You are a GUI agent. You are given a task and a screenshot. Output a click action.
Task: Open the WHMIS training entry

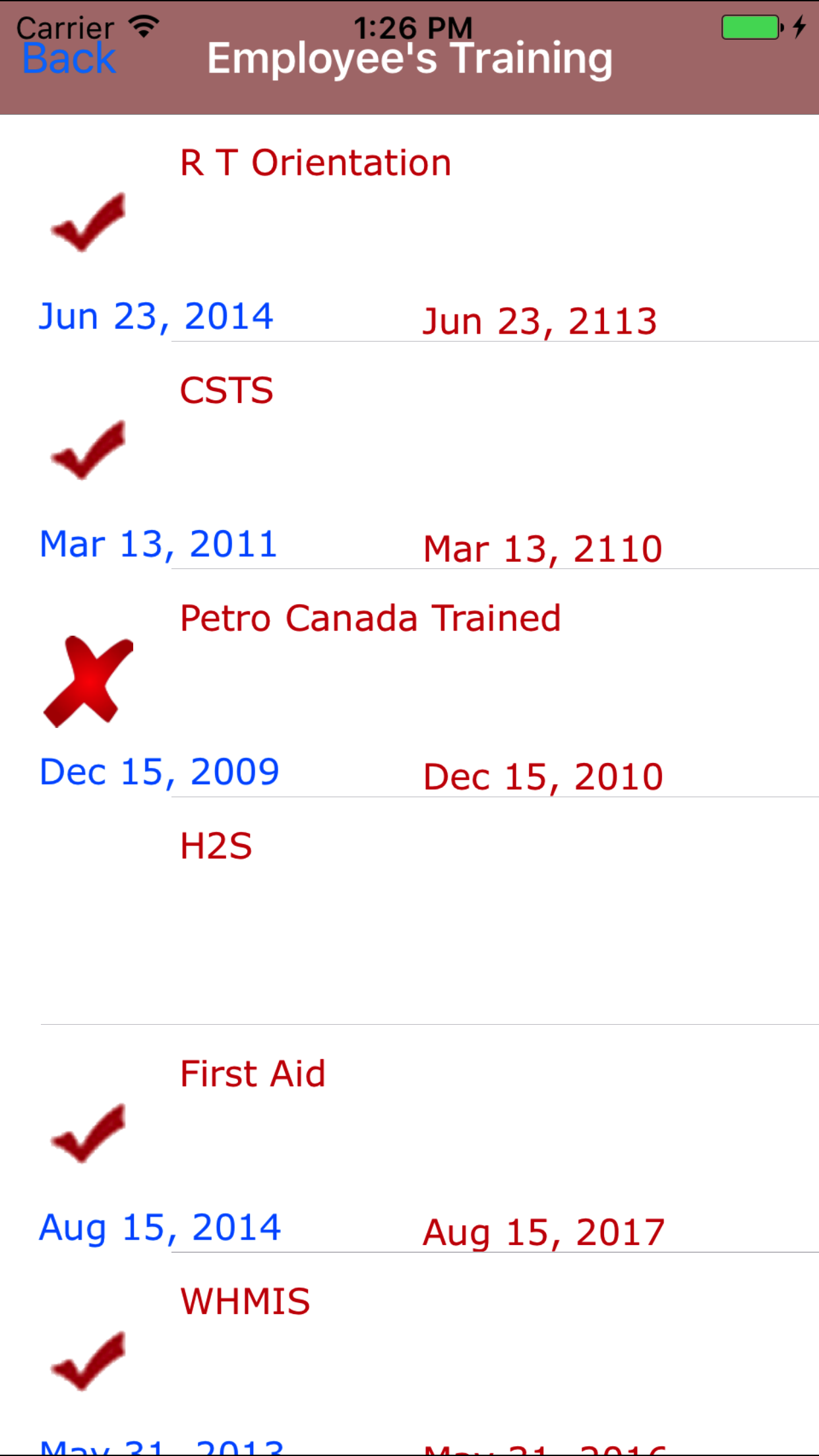(245, 1302)
